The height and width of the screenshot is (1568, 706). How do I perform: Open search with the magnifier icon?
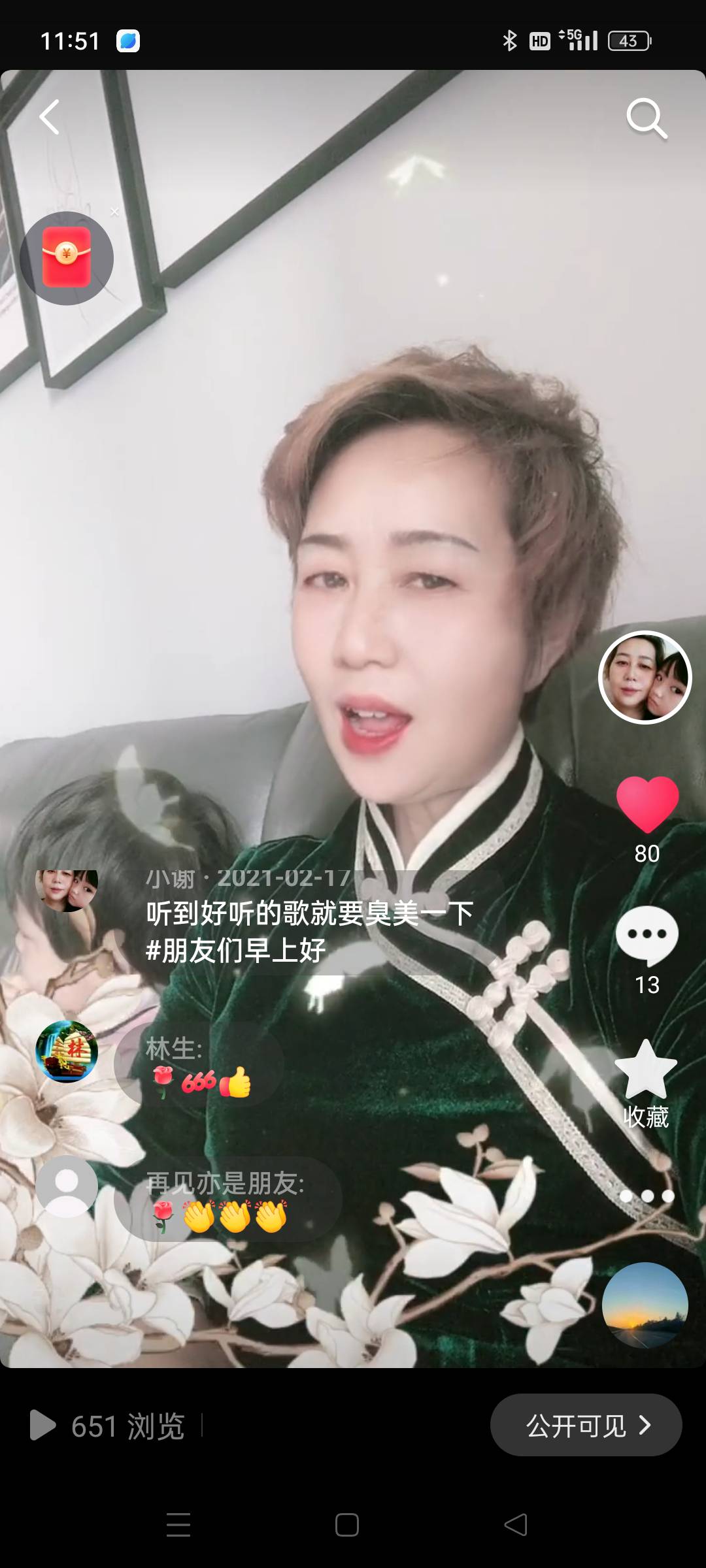coord(646,119)
